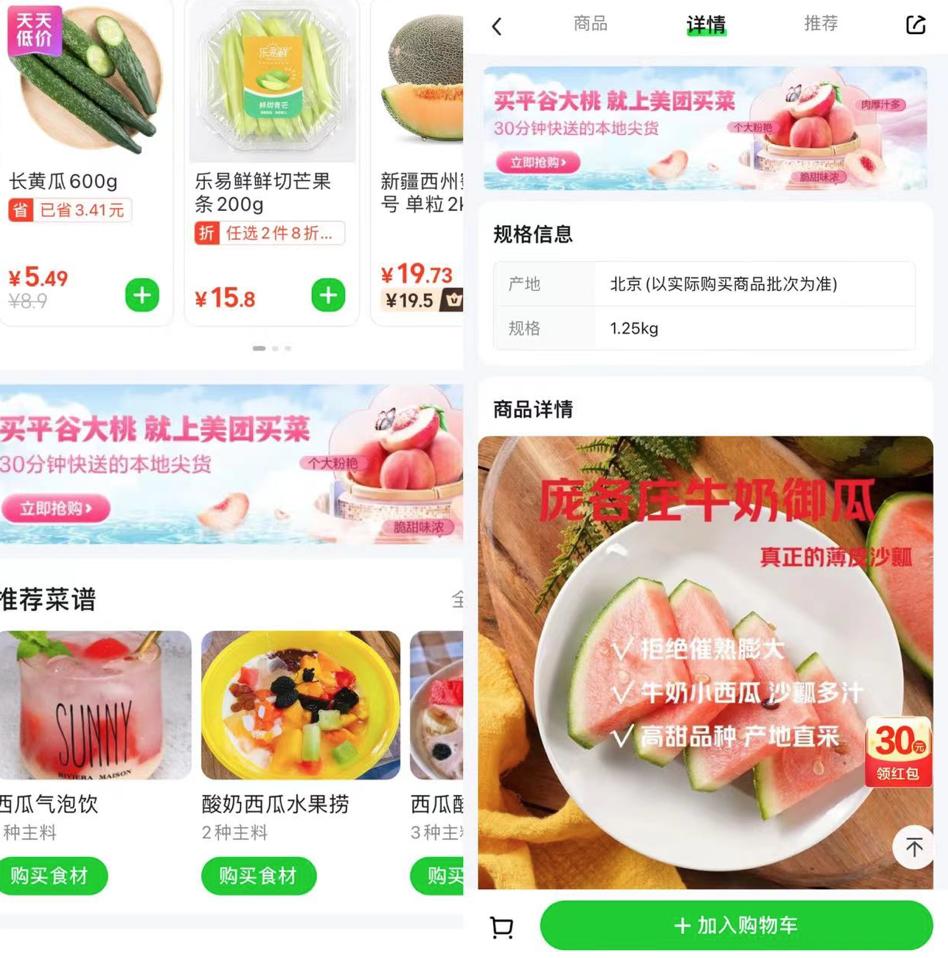Screen dimensions: 948x958
Task: Open the 平谷大桃 banner above 规格信息
Action: [x=705, y=128]
